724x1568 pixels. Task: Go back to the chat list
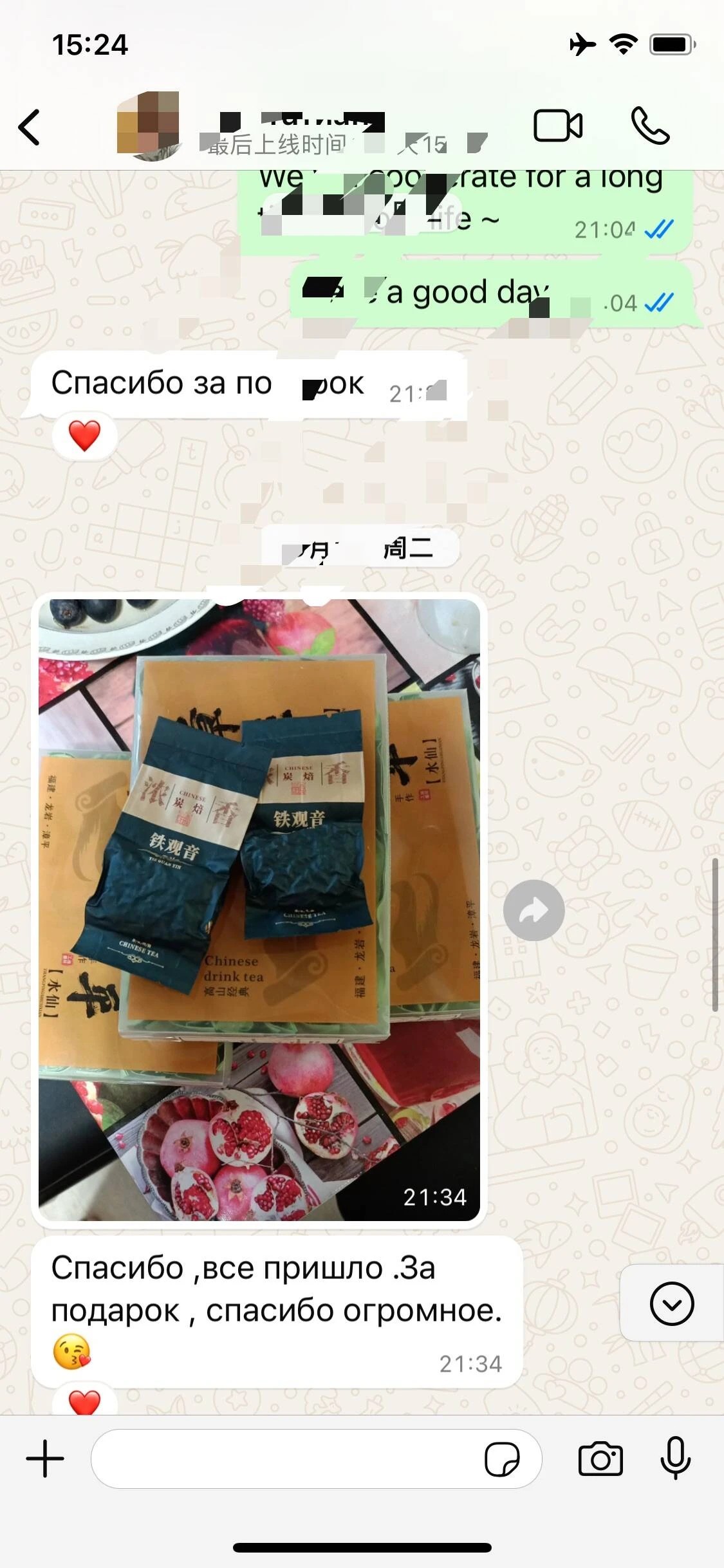30,127
